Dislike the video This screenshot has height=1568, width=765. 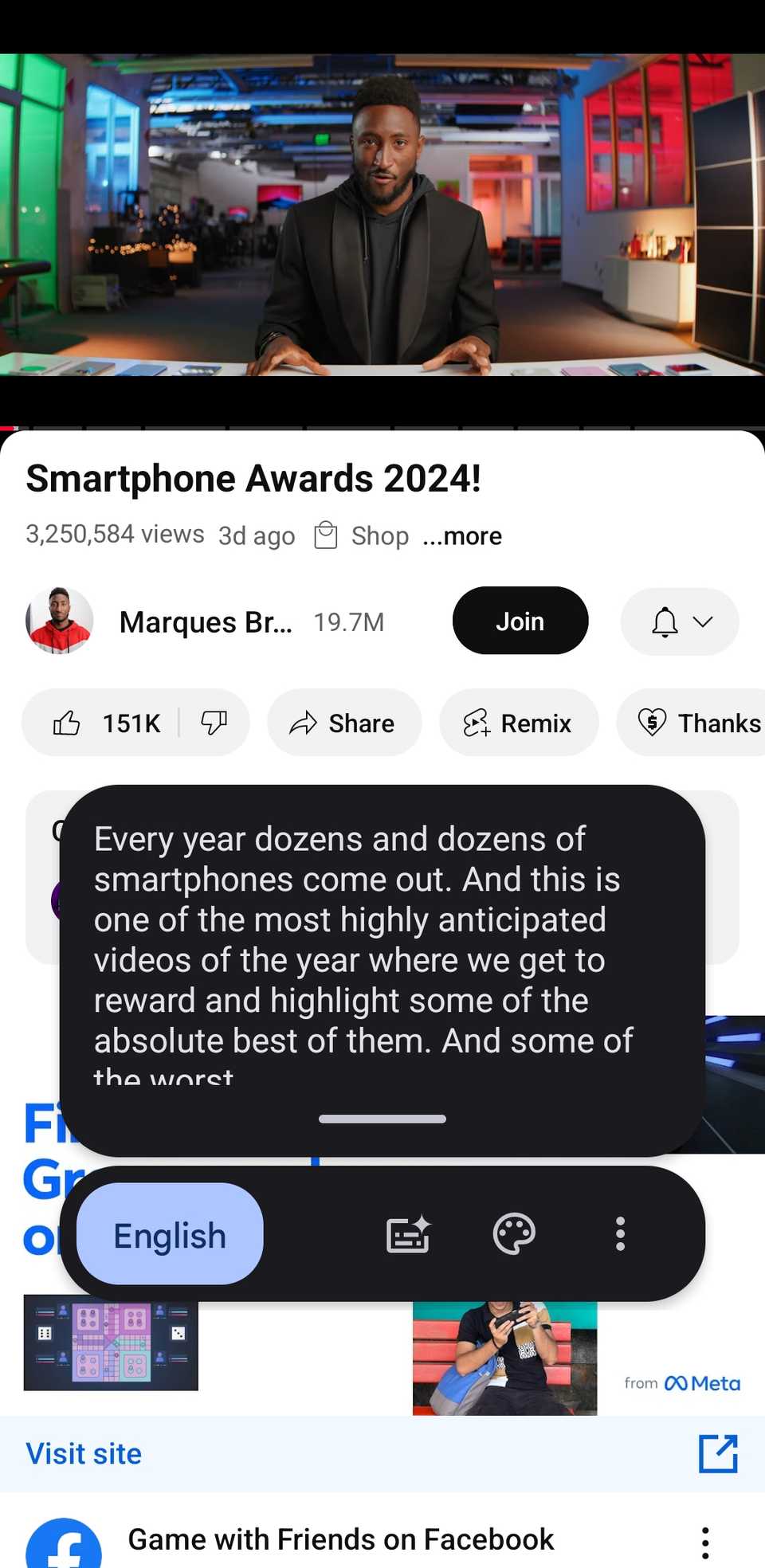[x=214, y=723]
